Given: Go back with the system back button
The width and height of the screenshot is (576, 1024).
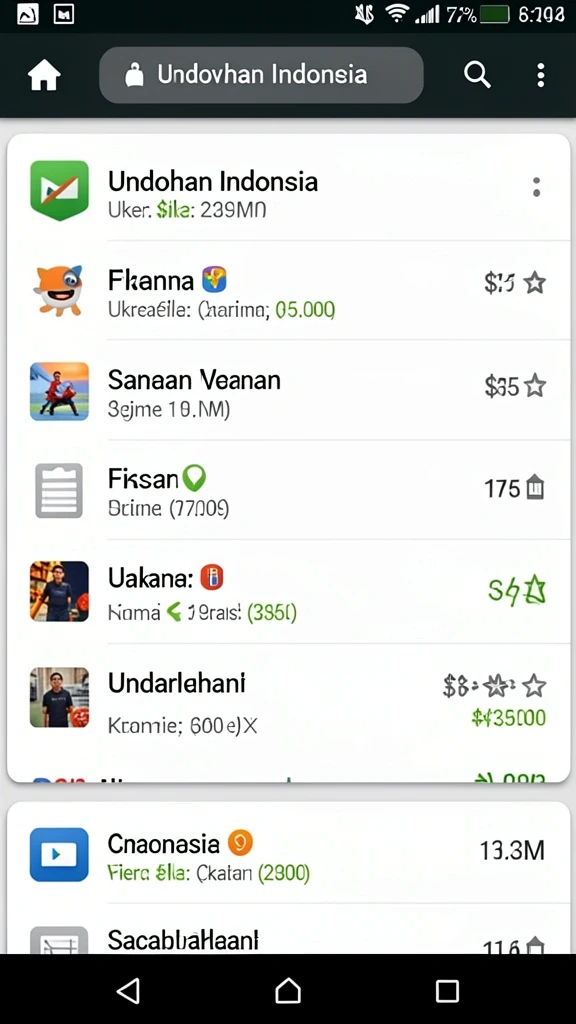Looking at the screenshot, I should coord(128,990).
